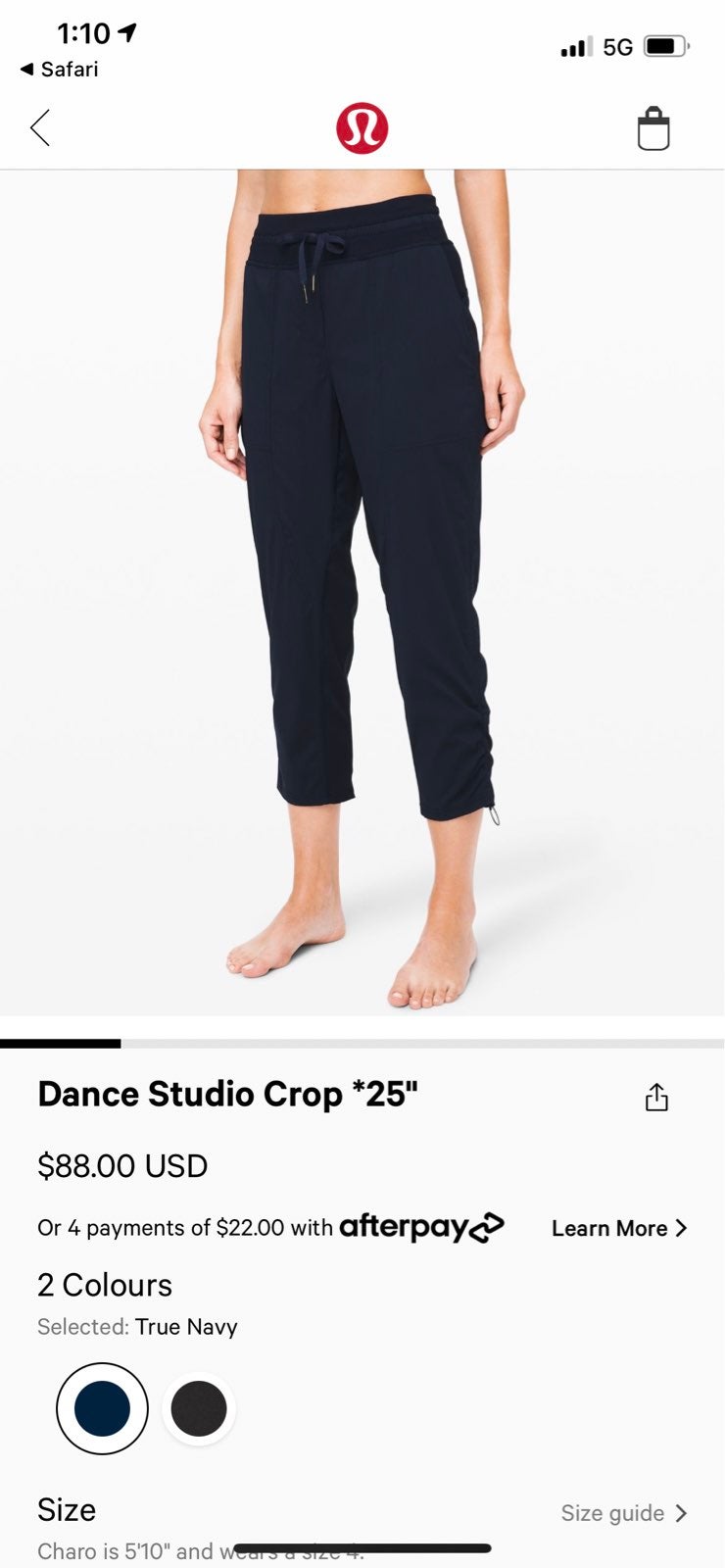The width and height of the screenshot is (725, 1568).
Task: Open Afterpay Learn More link
Action: [619, 1228]
